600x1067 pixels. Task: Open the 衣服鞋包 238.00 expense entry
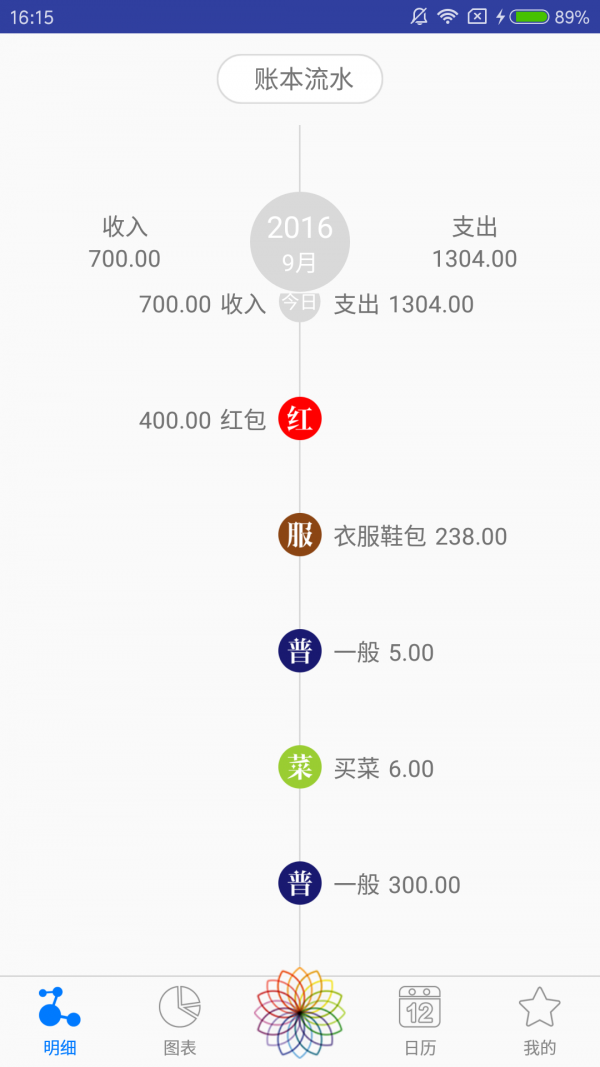[x=393, y=536]
